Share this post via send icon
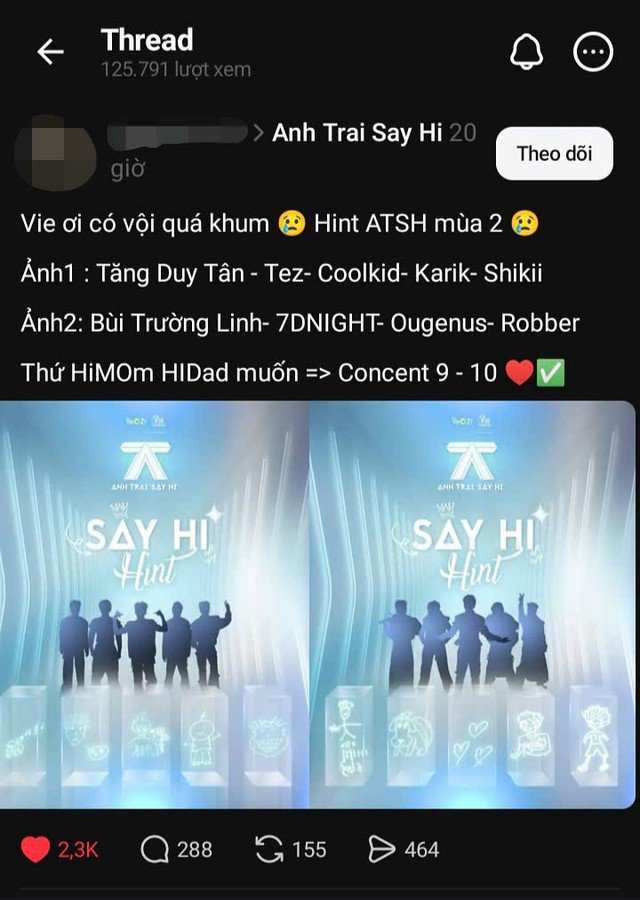Image resolution: width=640 pixels, height=900 pixels. [382, 849]
